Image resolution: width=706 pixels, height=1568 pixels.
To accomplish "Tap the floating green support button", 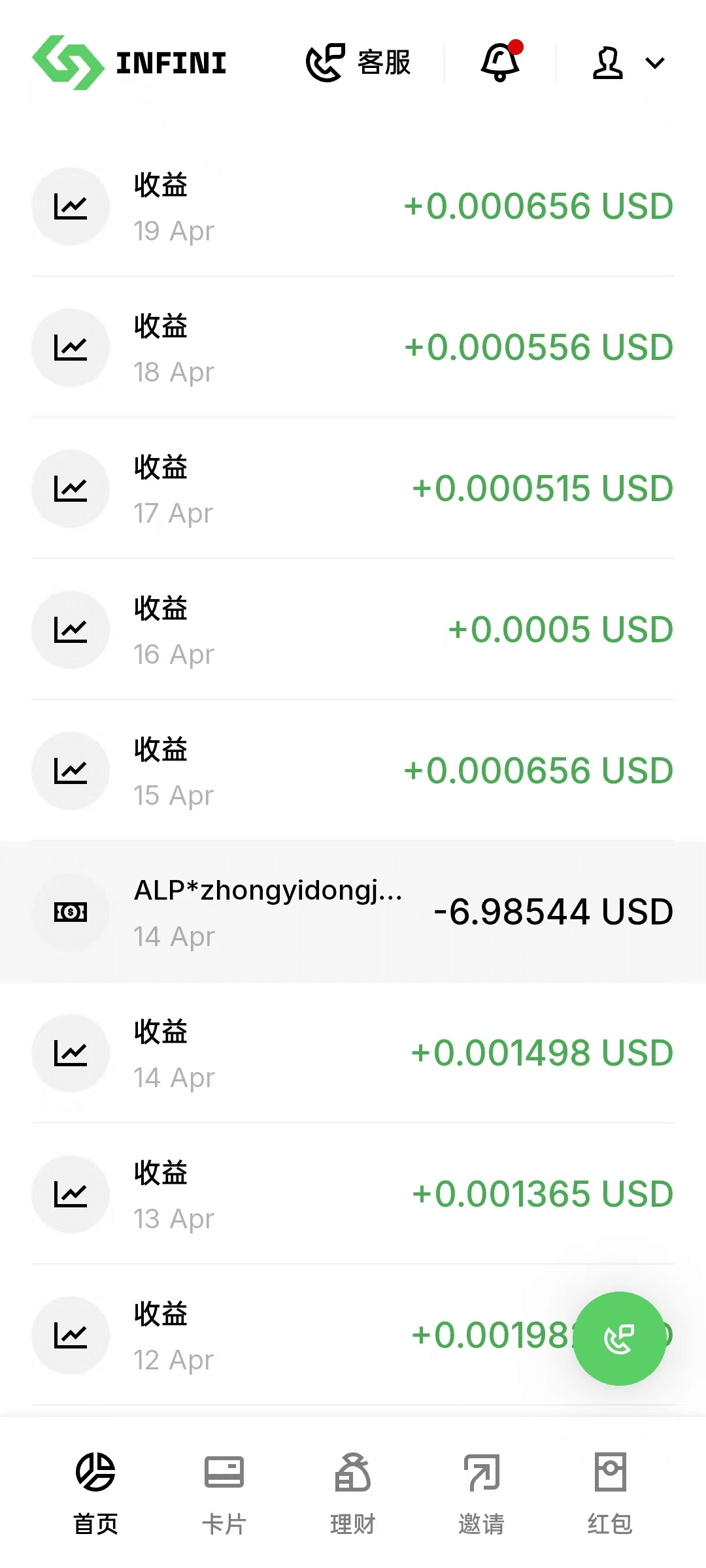I will 619,1339.
